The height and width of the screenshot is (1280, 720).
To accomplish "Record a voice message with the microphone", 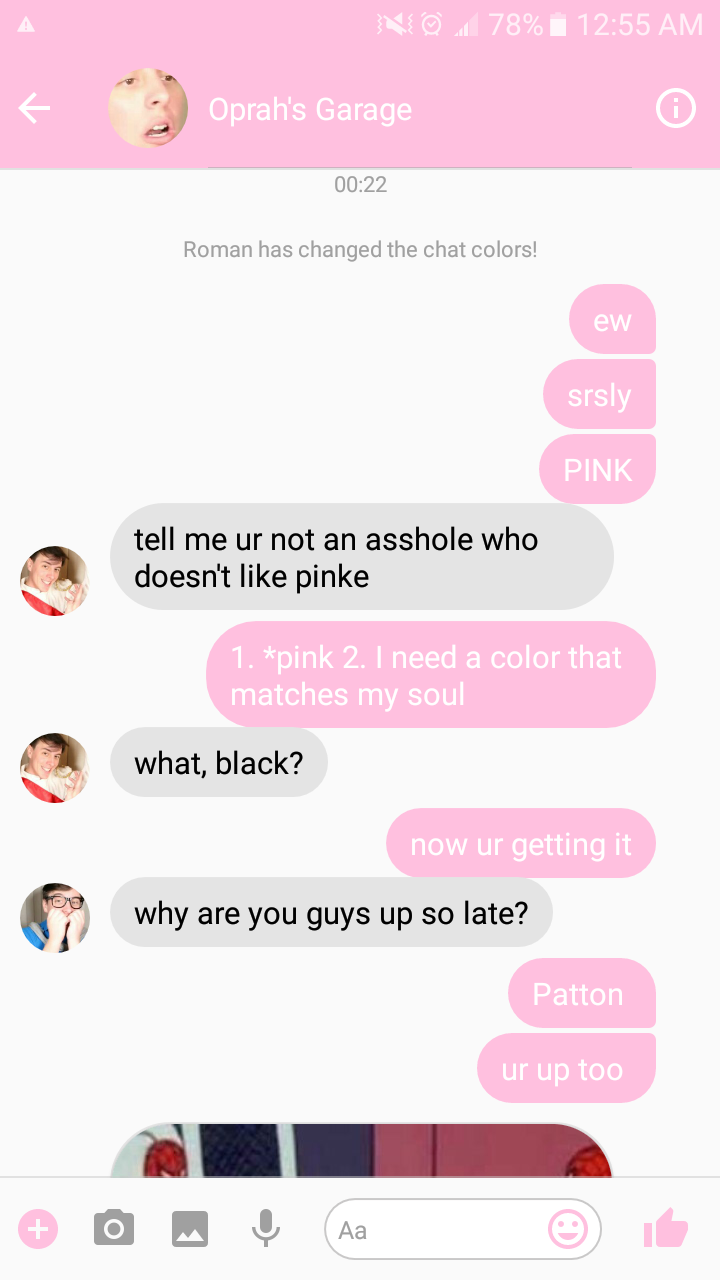I will point(265,1229).
